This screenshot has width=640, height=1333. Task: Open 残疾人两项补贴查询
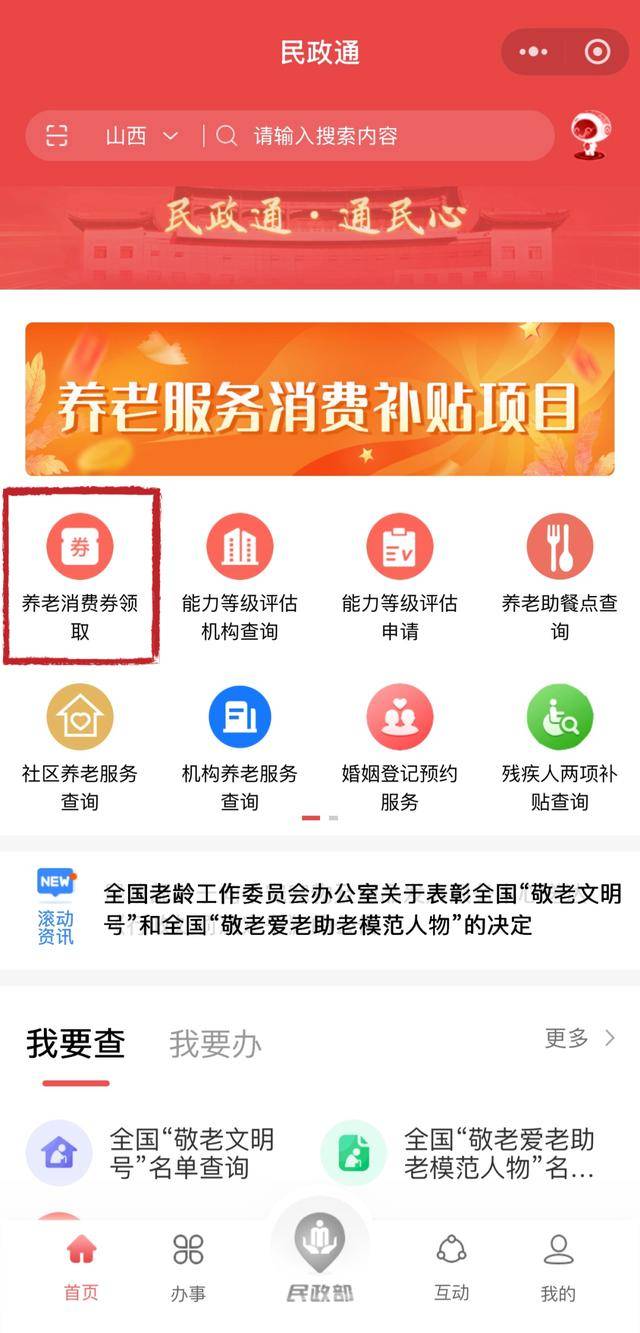click(560, 745)
